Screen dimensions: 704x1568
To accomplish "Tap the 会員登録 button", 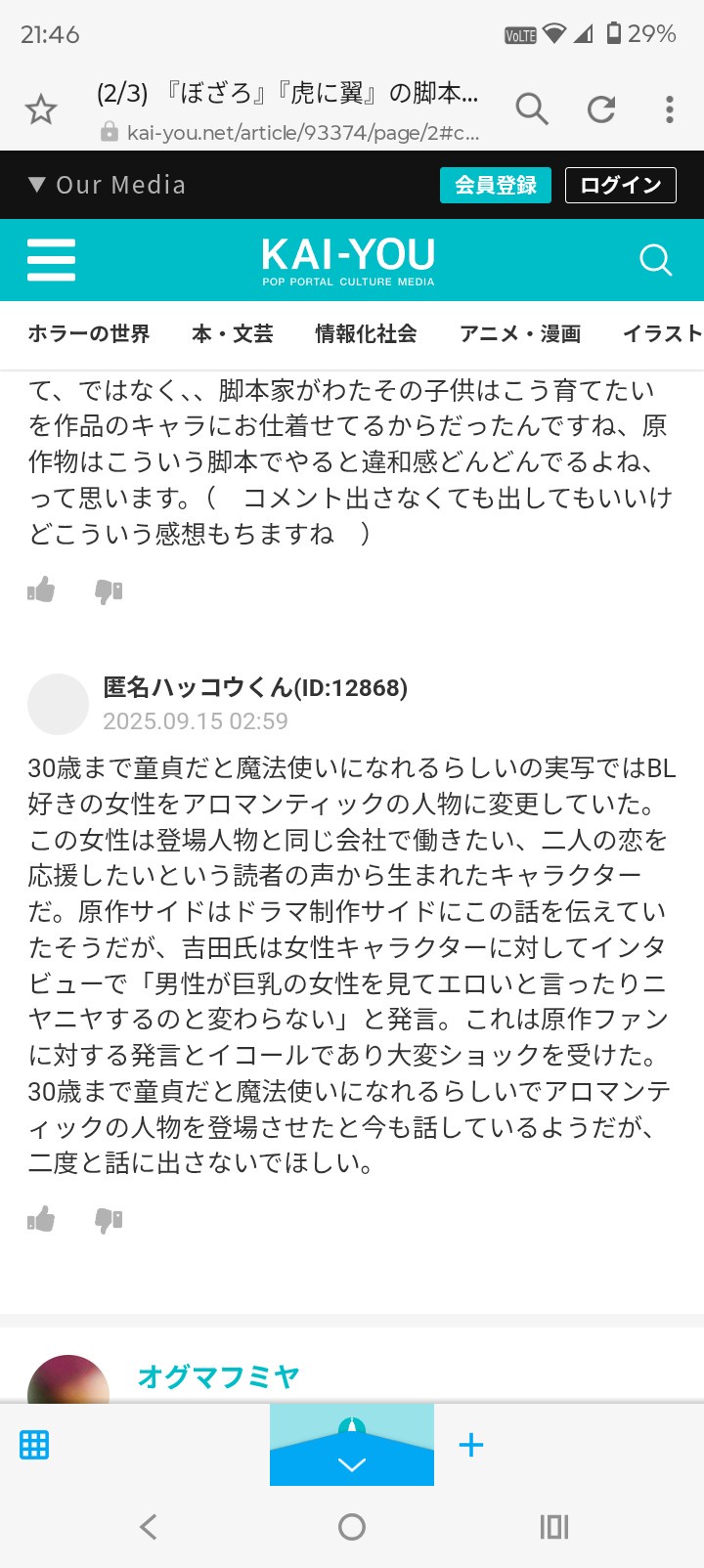I will click(496, 185).
